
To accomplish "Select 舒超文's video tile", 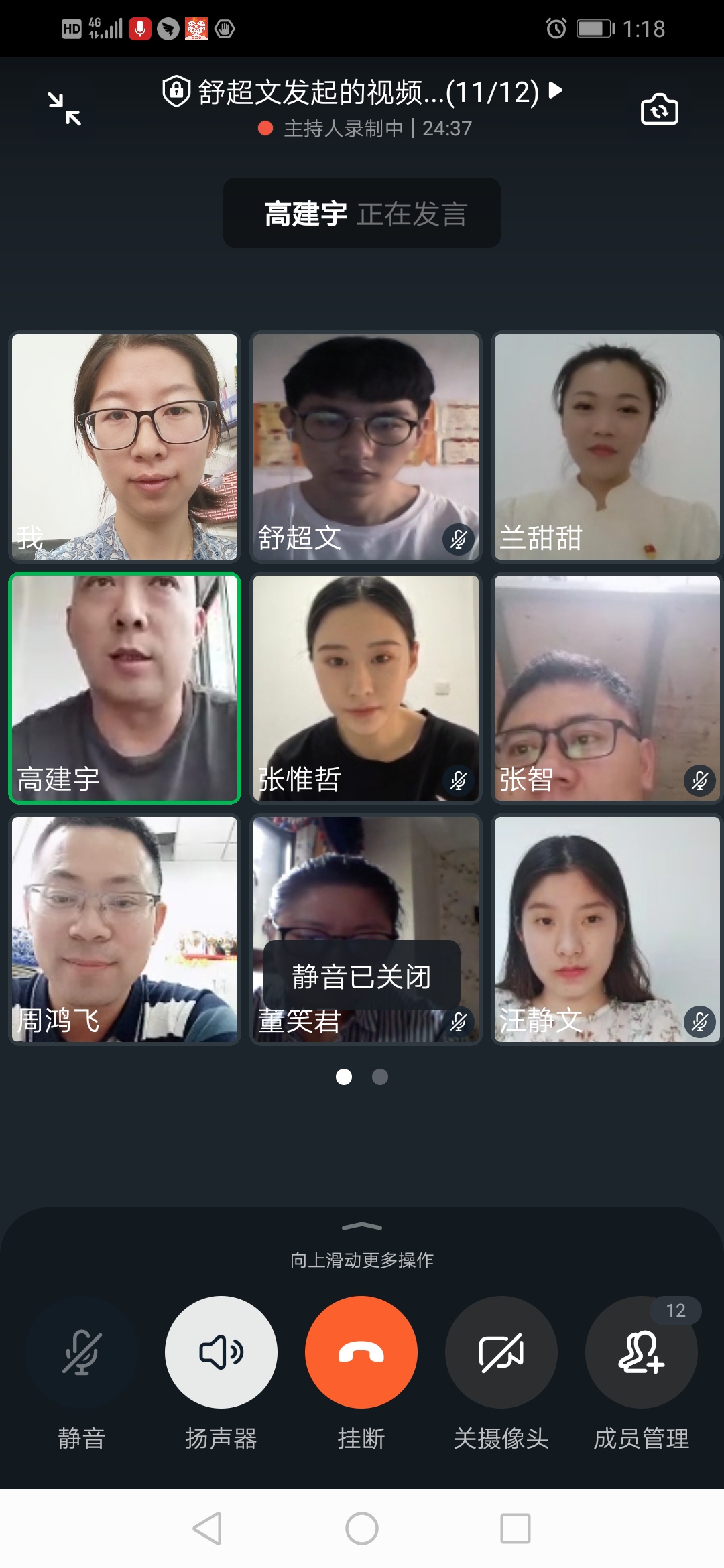I will pos(366,446).
